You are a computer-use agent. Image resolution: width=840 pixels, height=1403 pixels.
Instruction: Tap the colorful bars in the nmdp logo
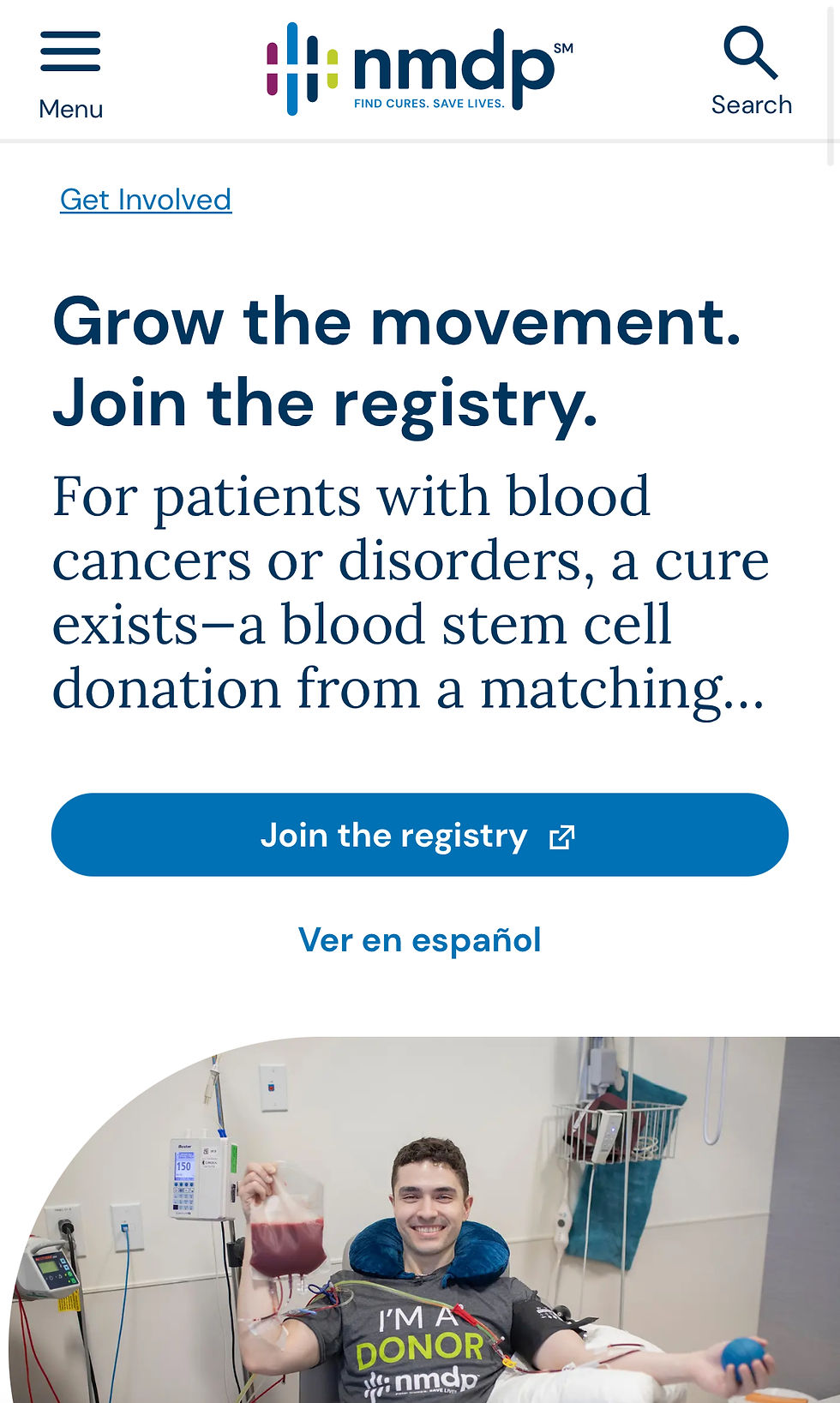coord(300,69)
